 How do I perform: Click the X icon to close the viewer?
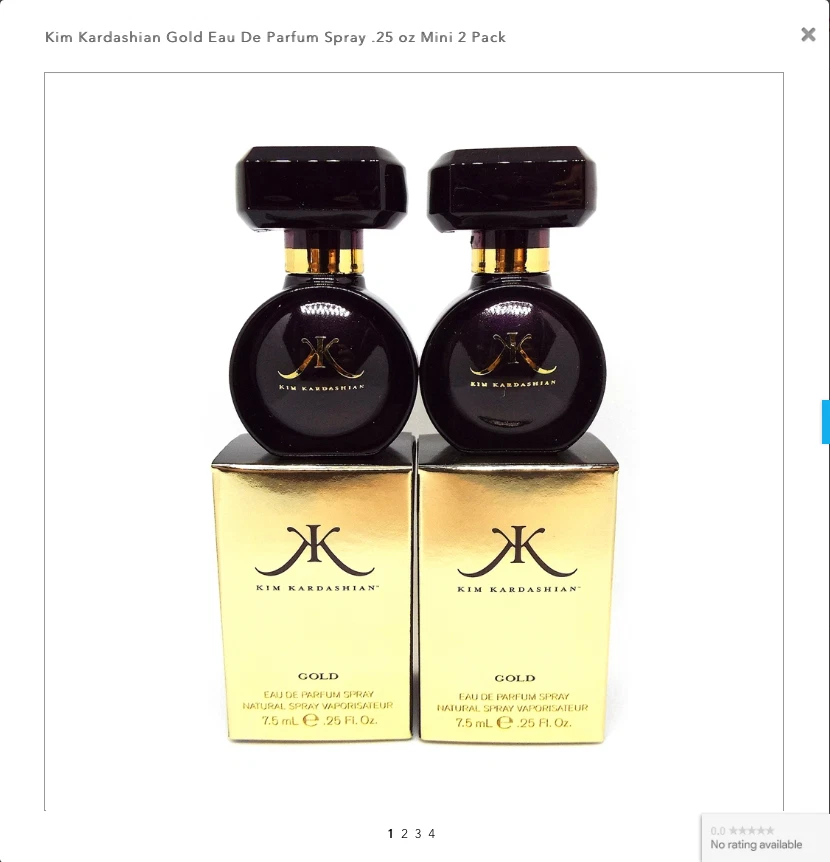click(809, 34)
